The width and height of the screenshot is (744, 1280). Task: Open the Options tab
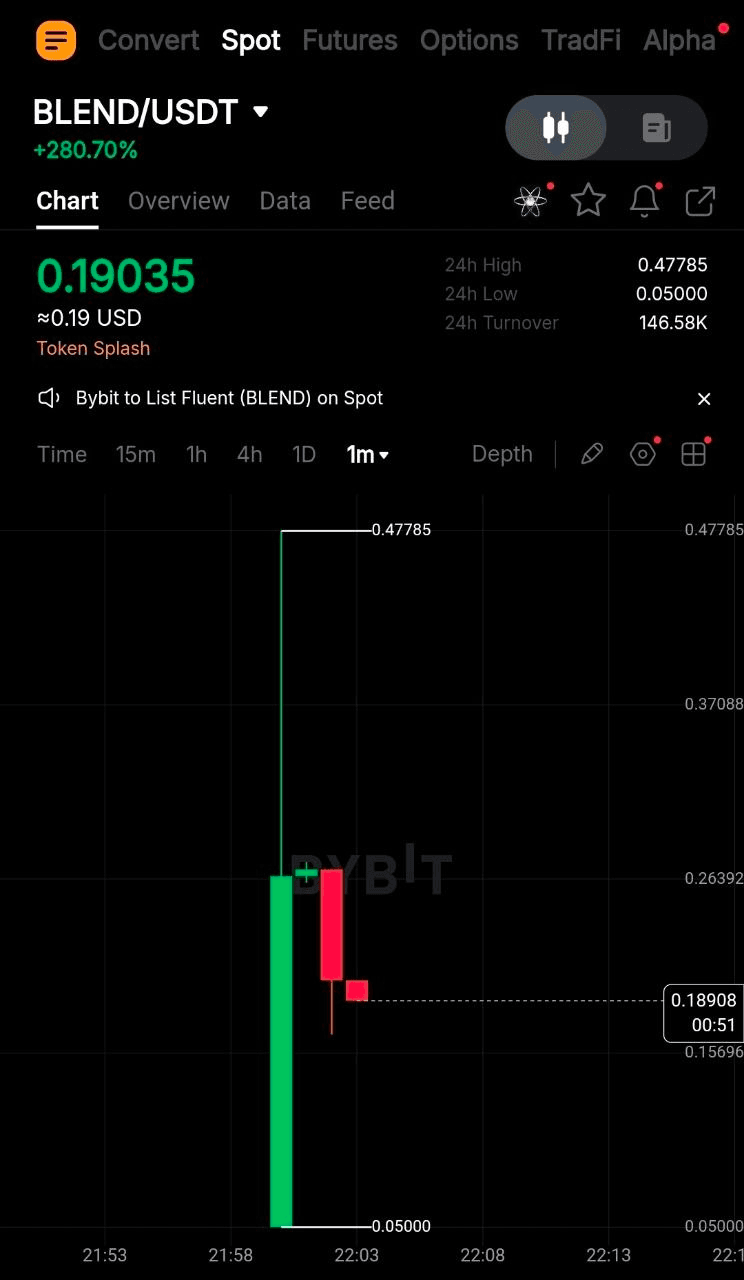(x=469, y=41)
